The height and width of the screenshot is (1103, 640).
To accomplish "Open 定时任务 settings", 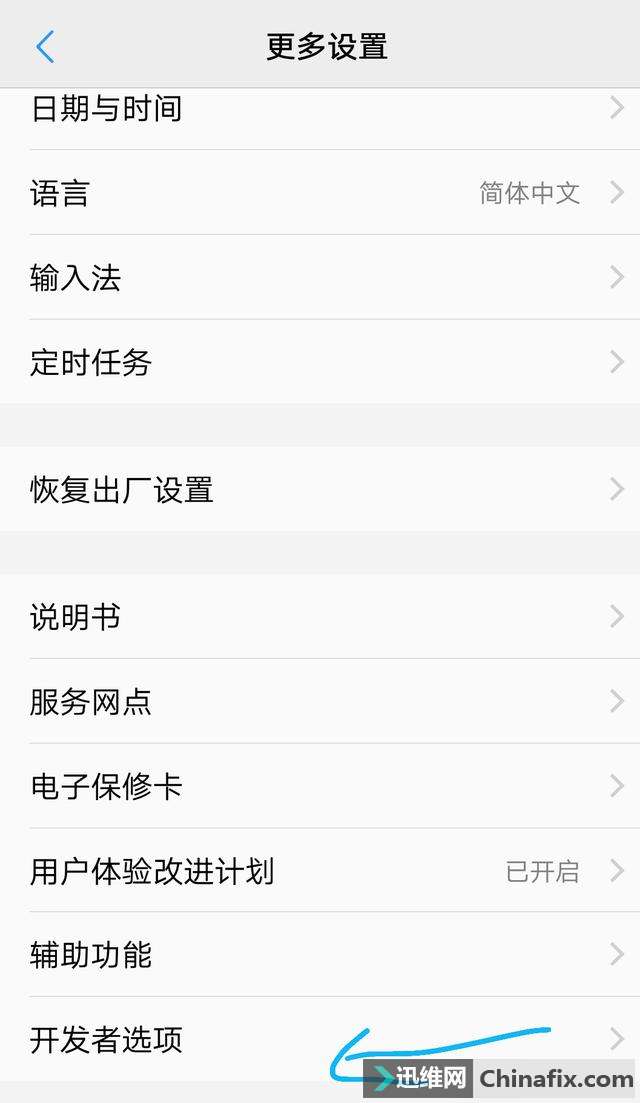I will click(x=320, y=362).
